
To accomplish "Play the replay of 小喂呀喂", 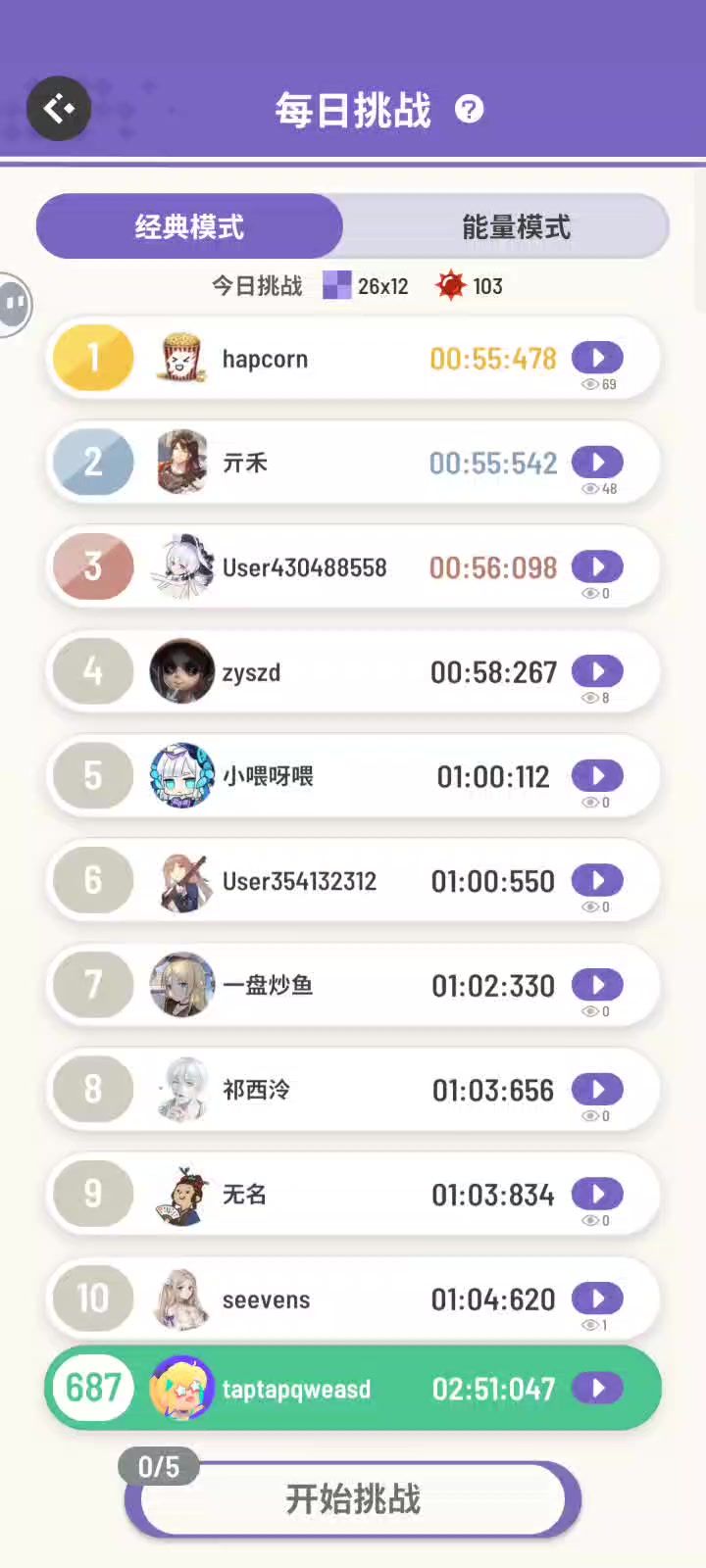I will 597,776.
